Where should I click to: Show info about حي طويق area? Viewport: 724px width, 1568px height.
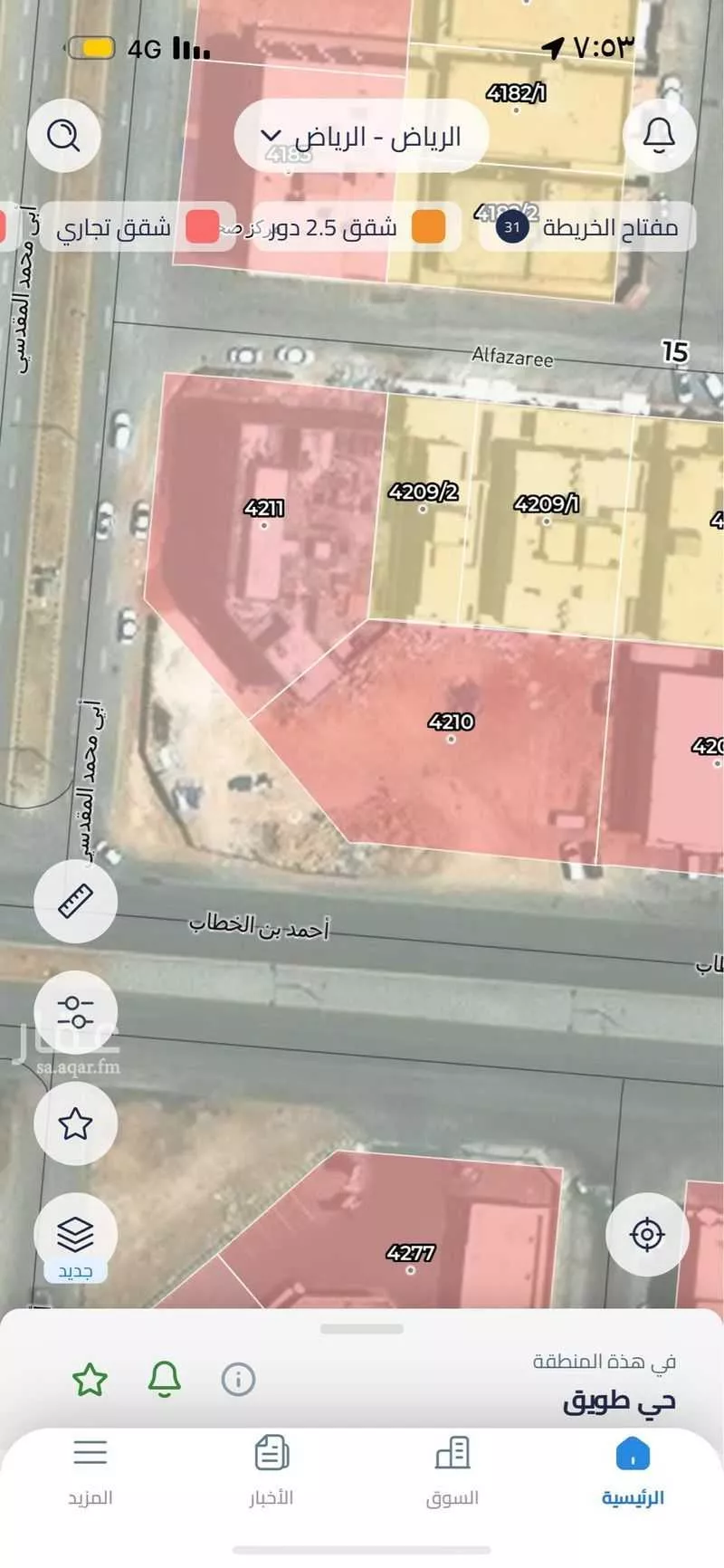tap(238, 1380)
